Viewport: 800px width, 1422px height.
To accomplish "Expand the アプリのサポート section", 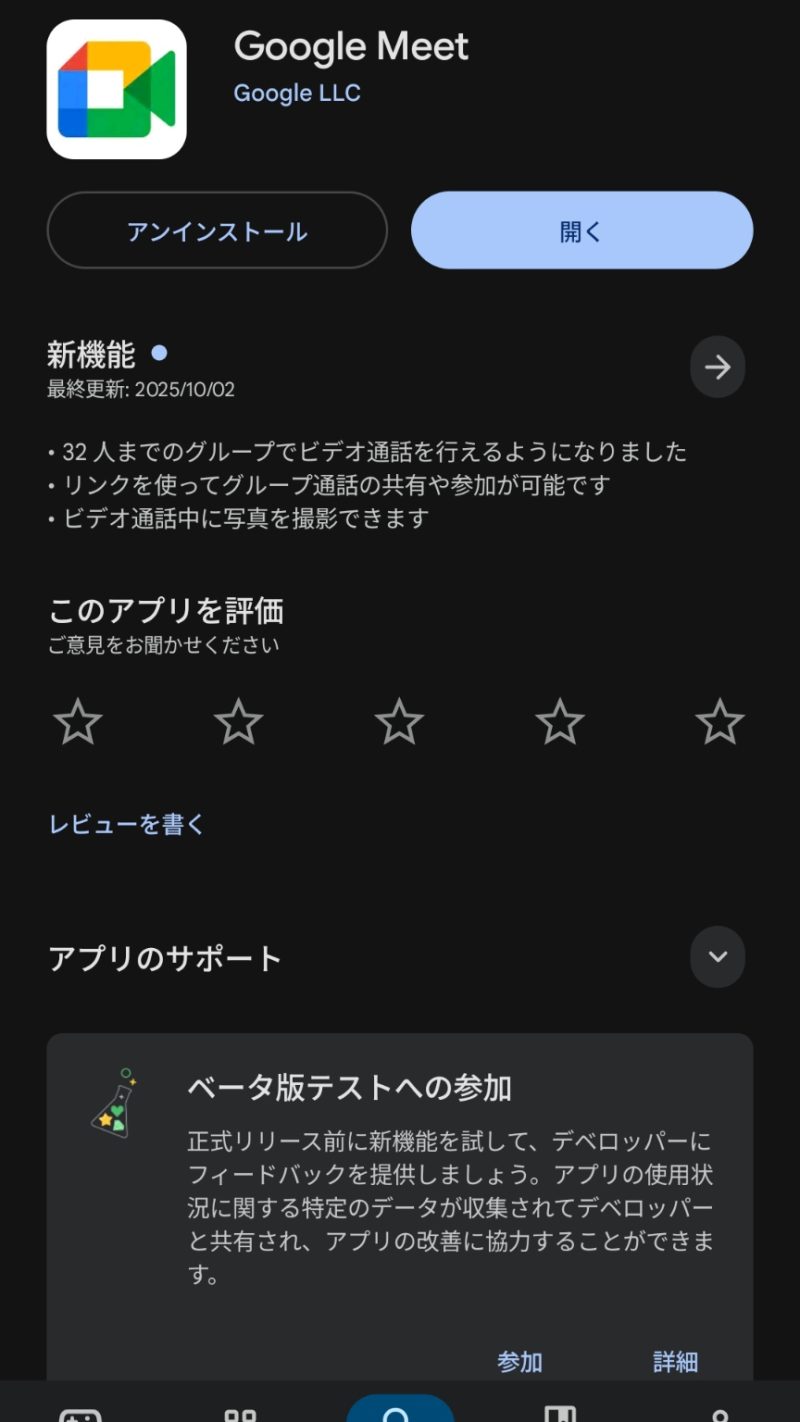I will (x=717, y=957).
